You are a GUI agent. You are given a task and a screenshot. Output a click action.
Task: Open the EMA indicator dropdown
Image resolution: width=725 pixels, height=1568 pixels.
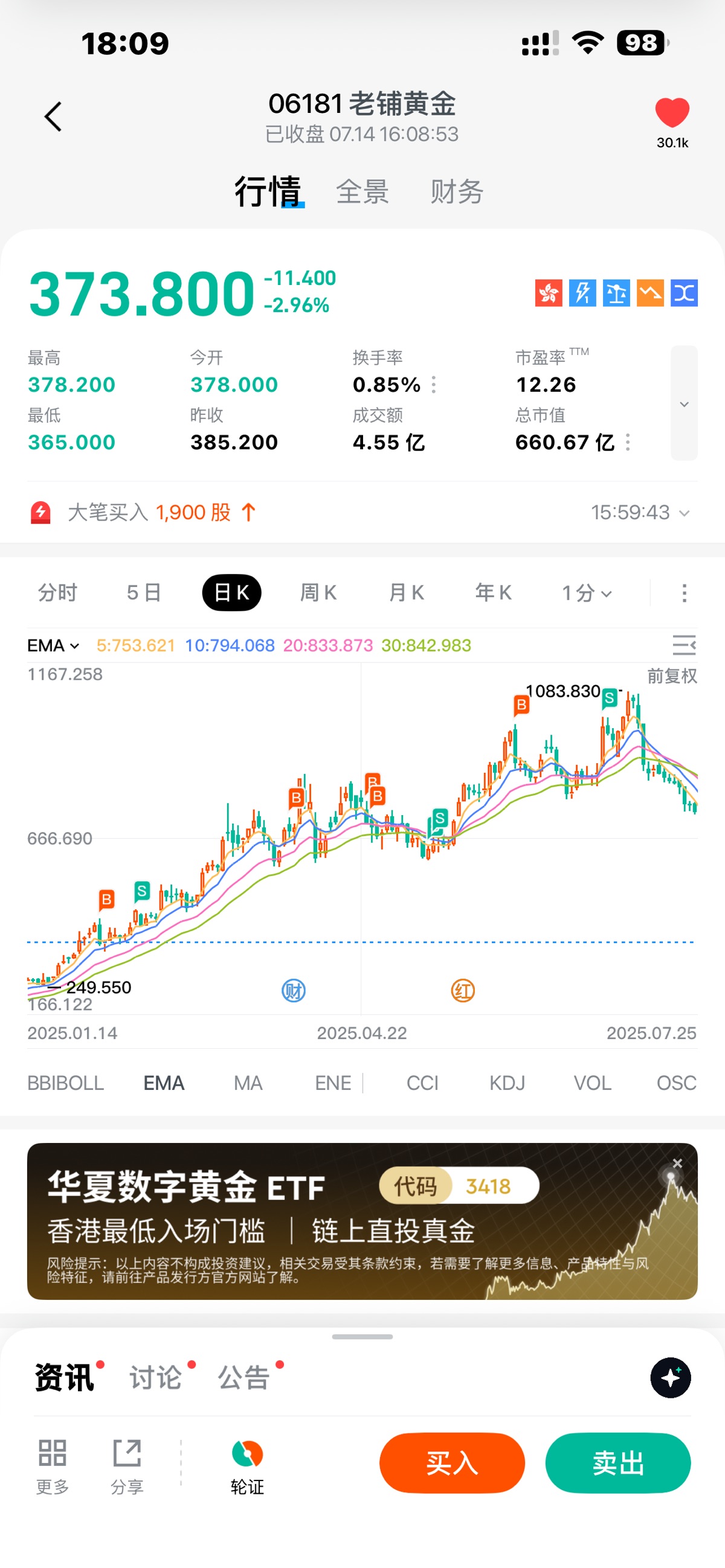pos(54,645)
